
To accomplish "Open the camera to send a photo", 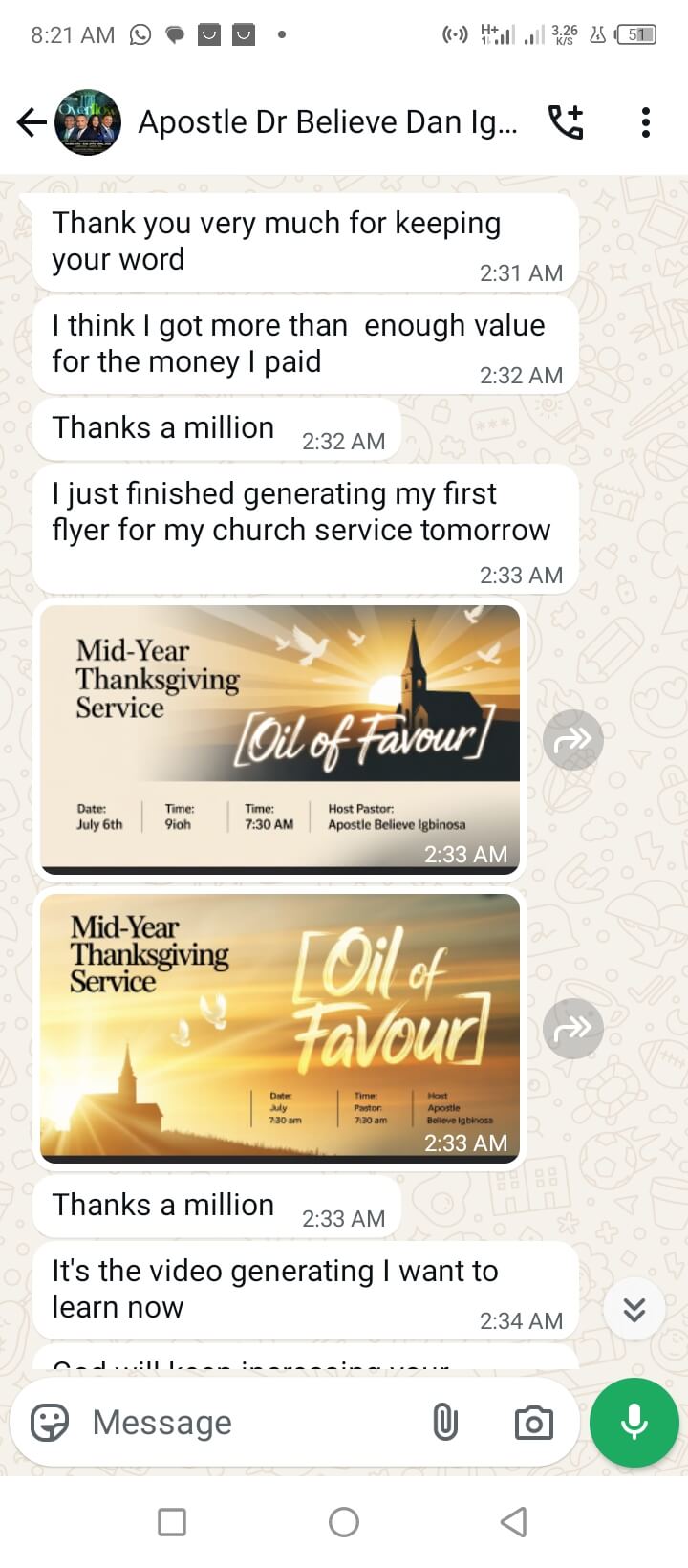I will [x=533, y=1423].
